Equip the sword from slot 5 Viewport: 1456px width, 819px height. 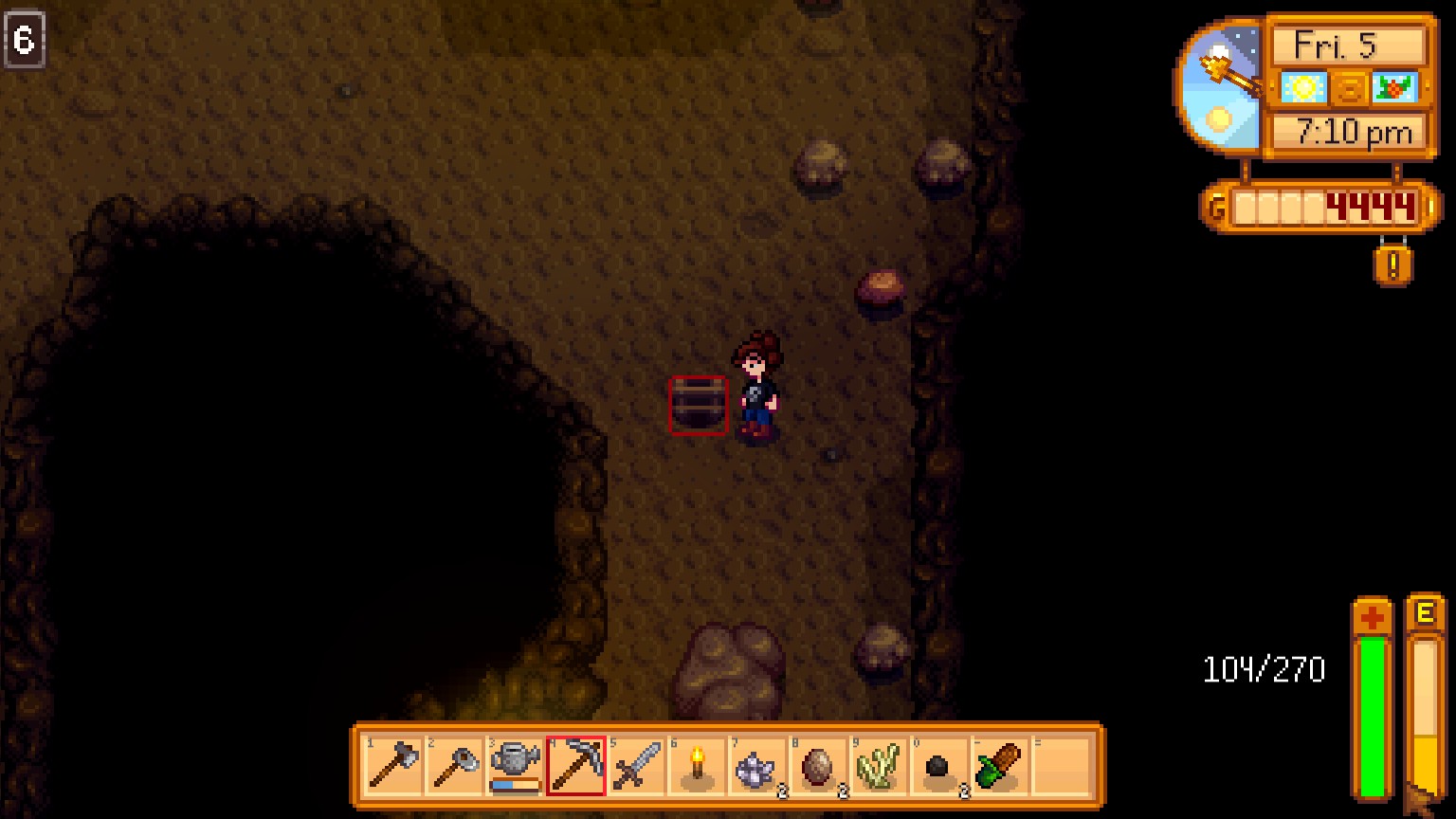coord(636,766)
